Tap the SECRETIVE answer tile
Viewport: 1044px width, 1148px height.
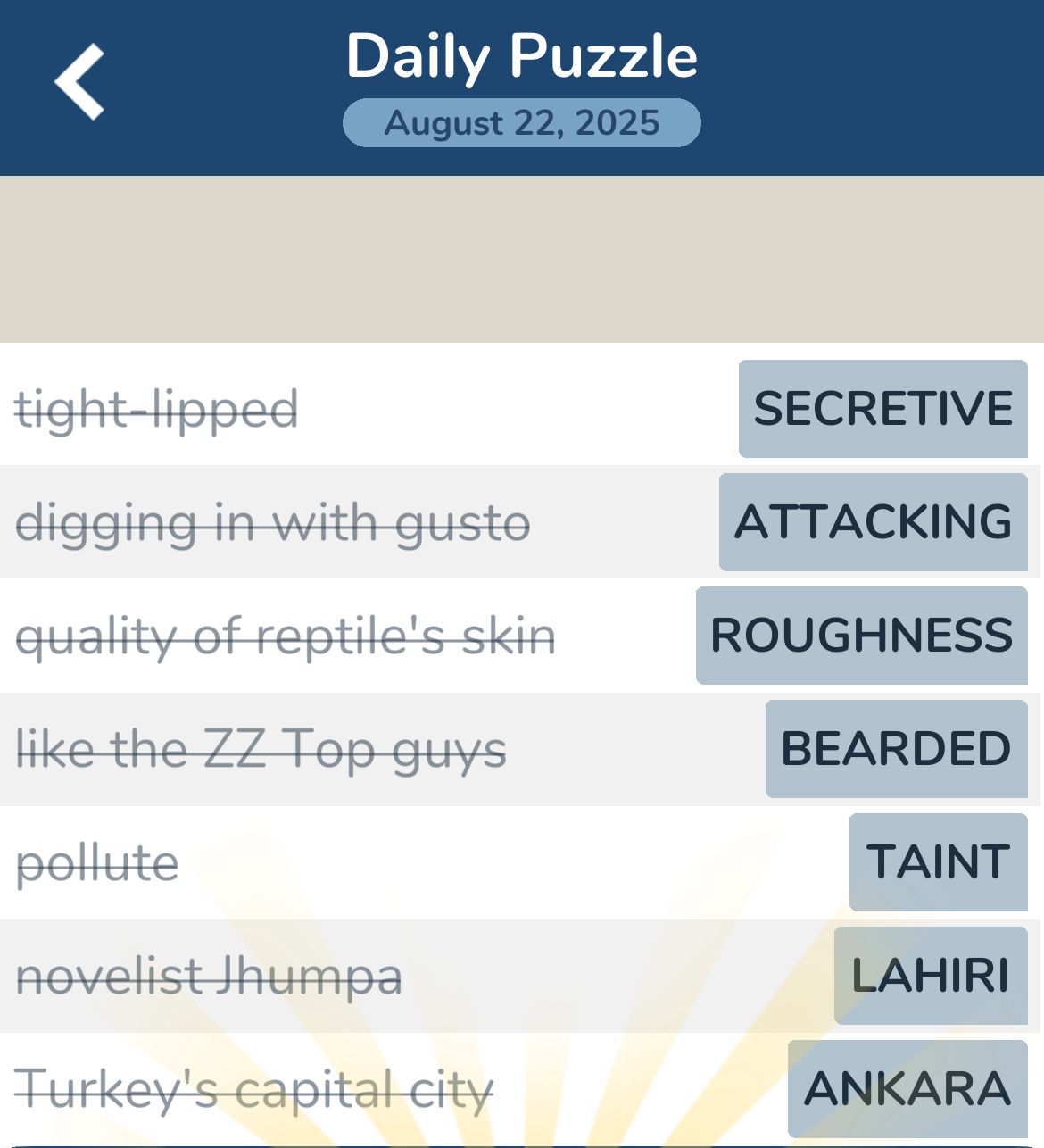pos(882,409)
